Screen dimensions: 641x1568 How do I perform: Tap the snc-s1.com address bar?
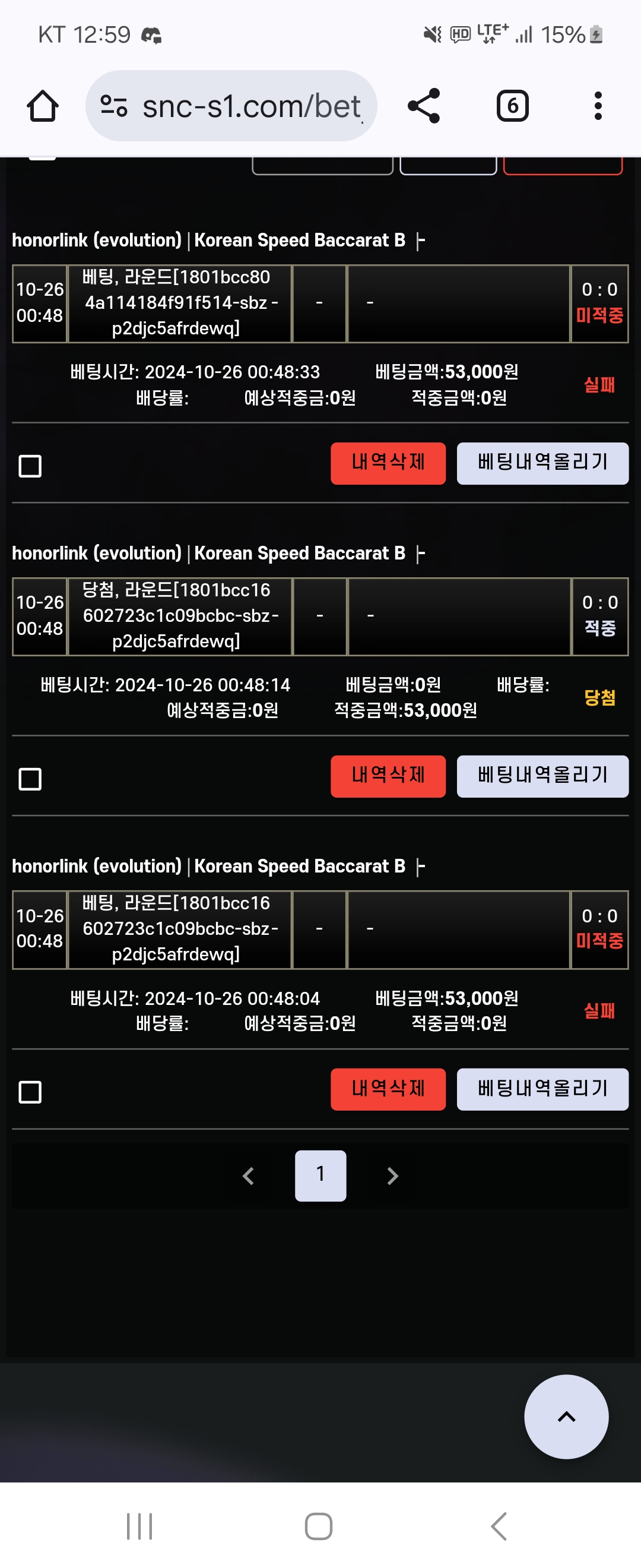pos(231,106)
